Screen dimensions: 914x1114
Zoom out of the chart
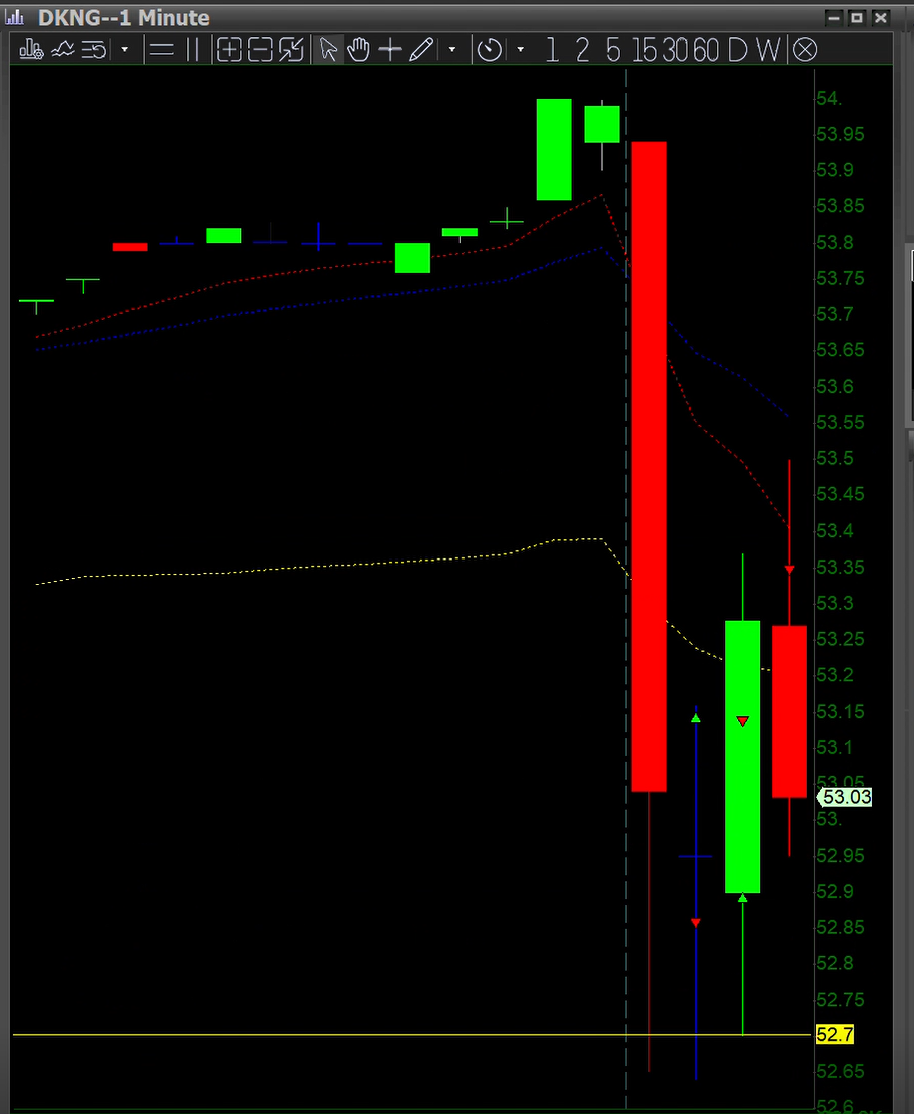[x=260, y=50]
